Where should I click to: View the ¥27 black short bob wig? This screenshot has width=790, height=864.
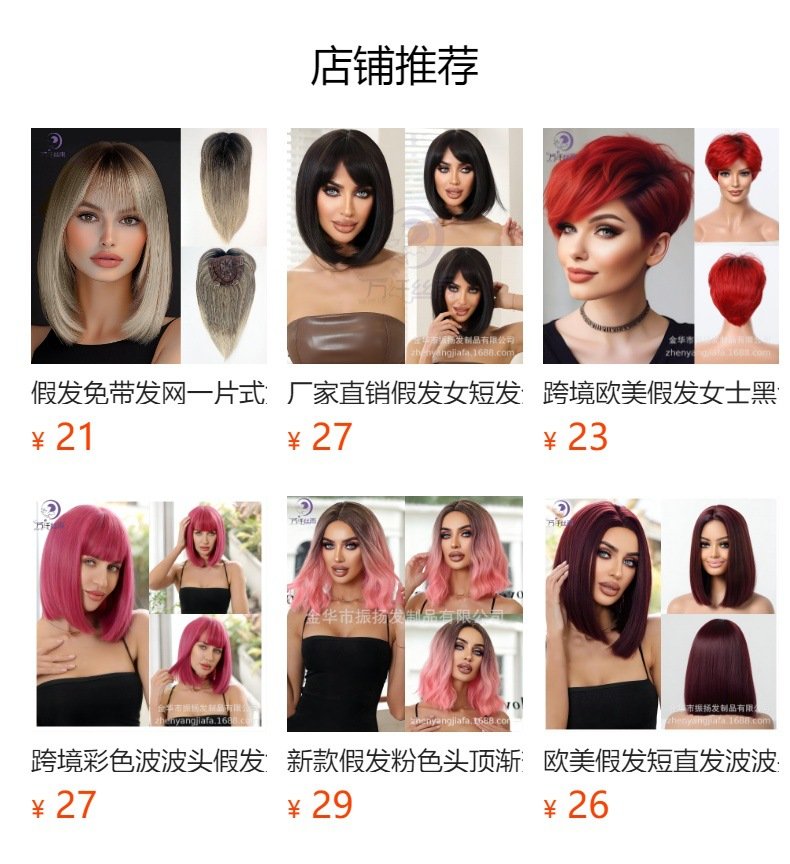[x=404, y=246]
